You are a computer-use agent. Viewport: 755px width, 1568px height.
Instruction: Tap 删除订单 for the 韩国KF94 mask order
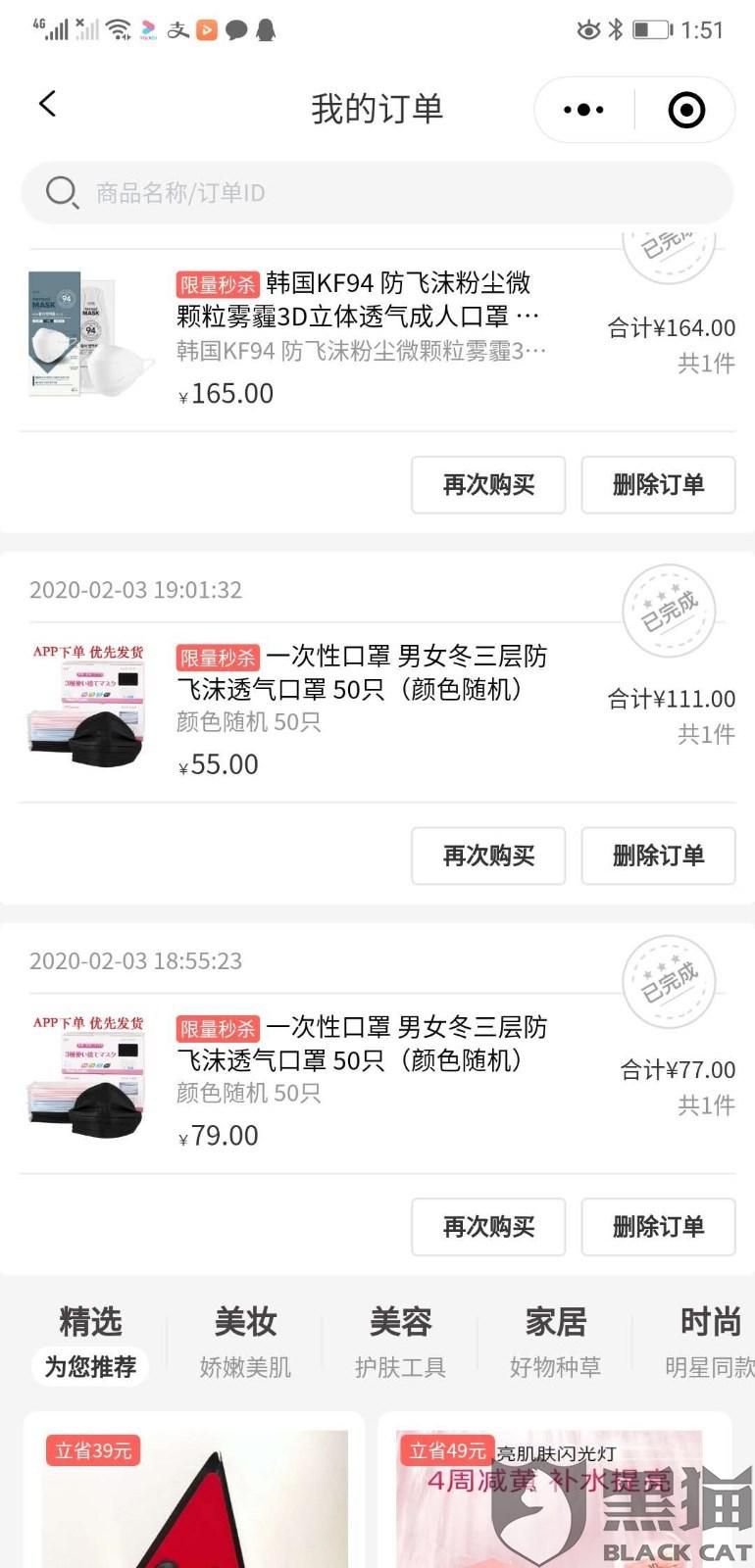[x=658, y=484]
